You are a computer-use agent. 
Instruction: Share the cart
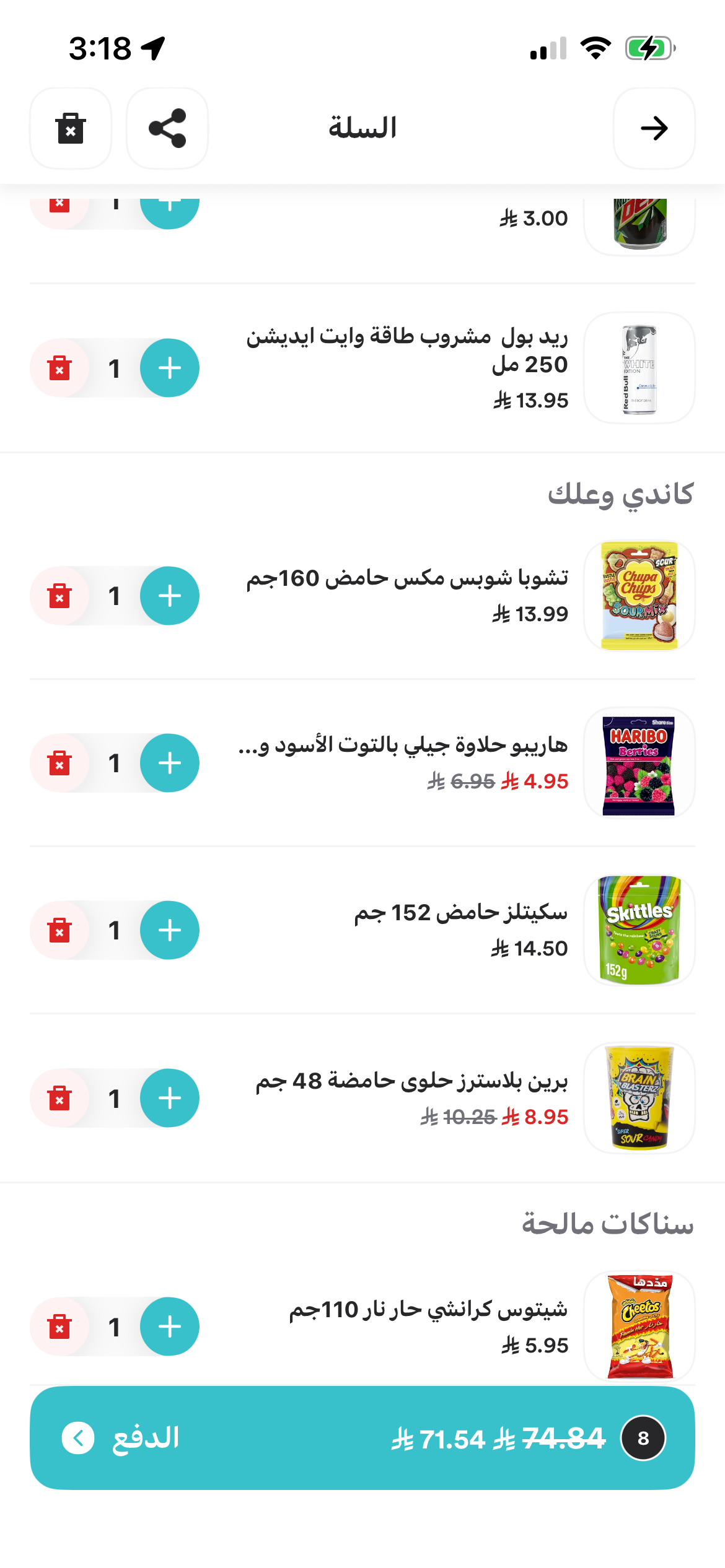[167, 128]
